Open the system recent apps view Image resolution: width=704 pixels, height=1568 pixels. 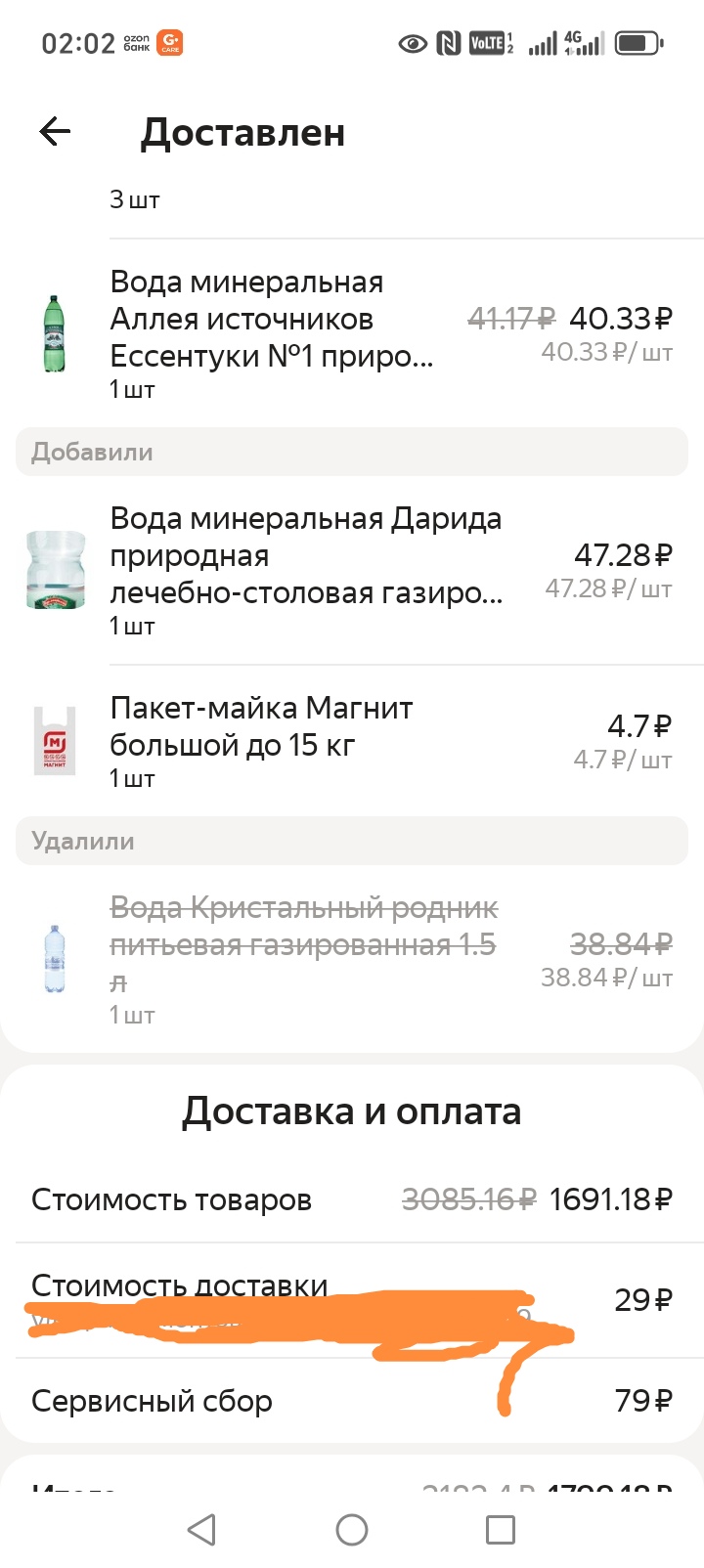tap(501, 1529)
